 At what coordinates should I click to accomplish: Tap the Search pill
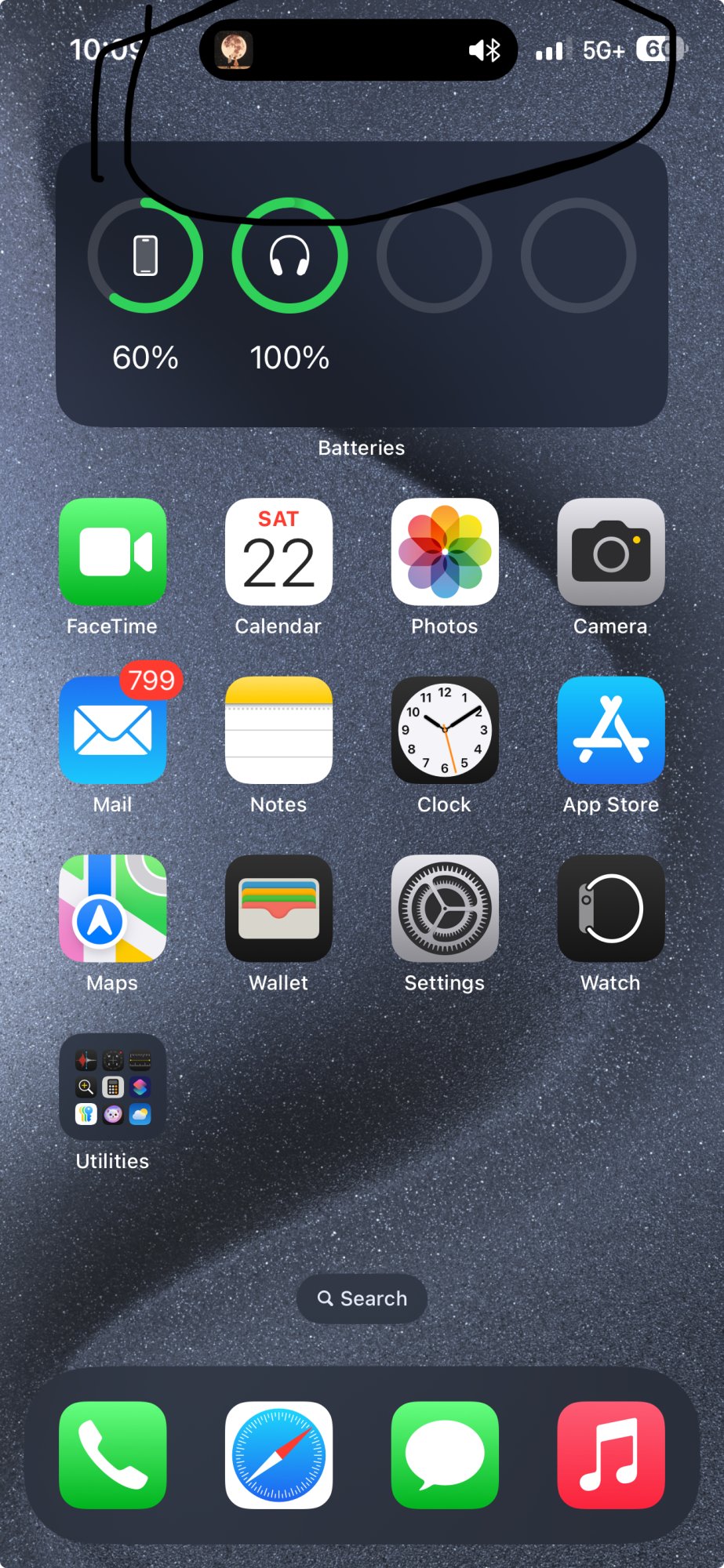point(362,1299)
